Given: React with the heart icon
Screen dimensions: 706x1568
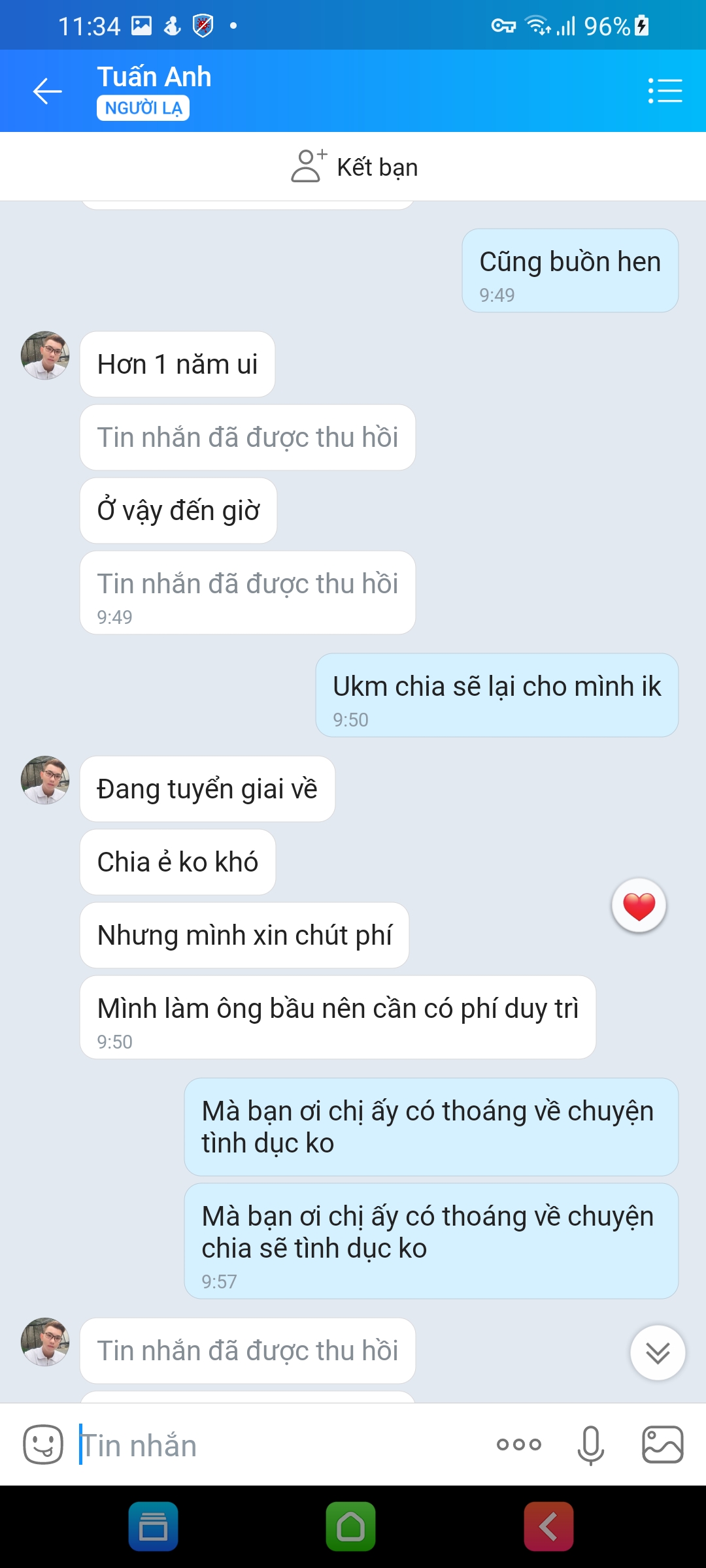Looking at the screenshot, I should [639, 906].
